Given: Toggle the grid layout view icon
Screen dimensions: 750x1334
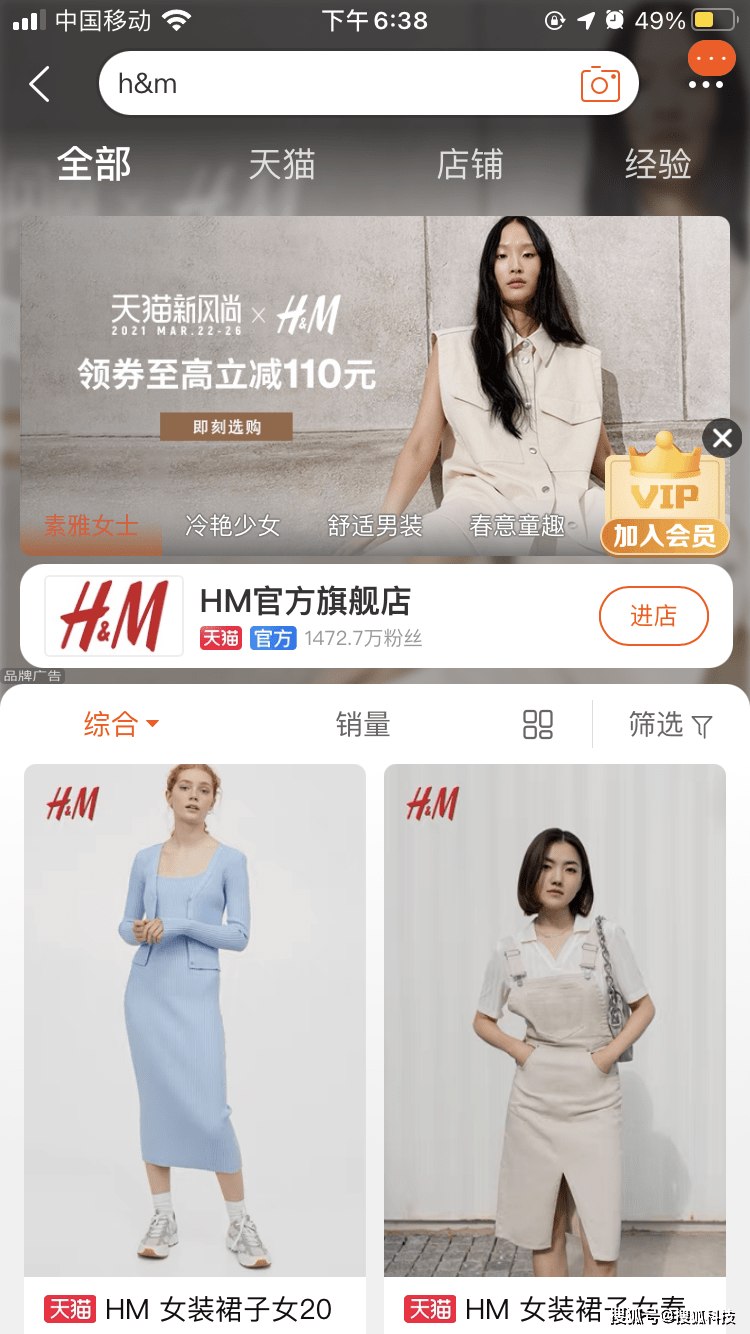Looking at the screenshot, I should [538, 725].
